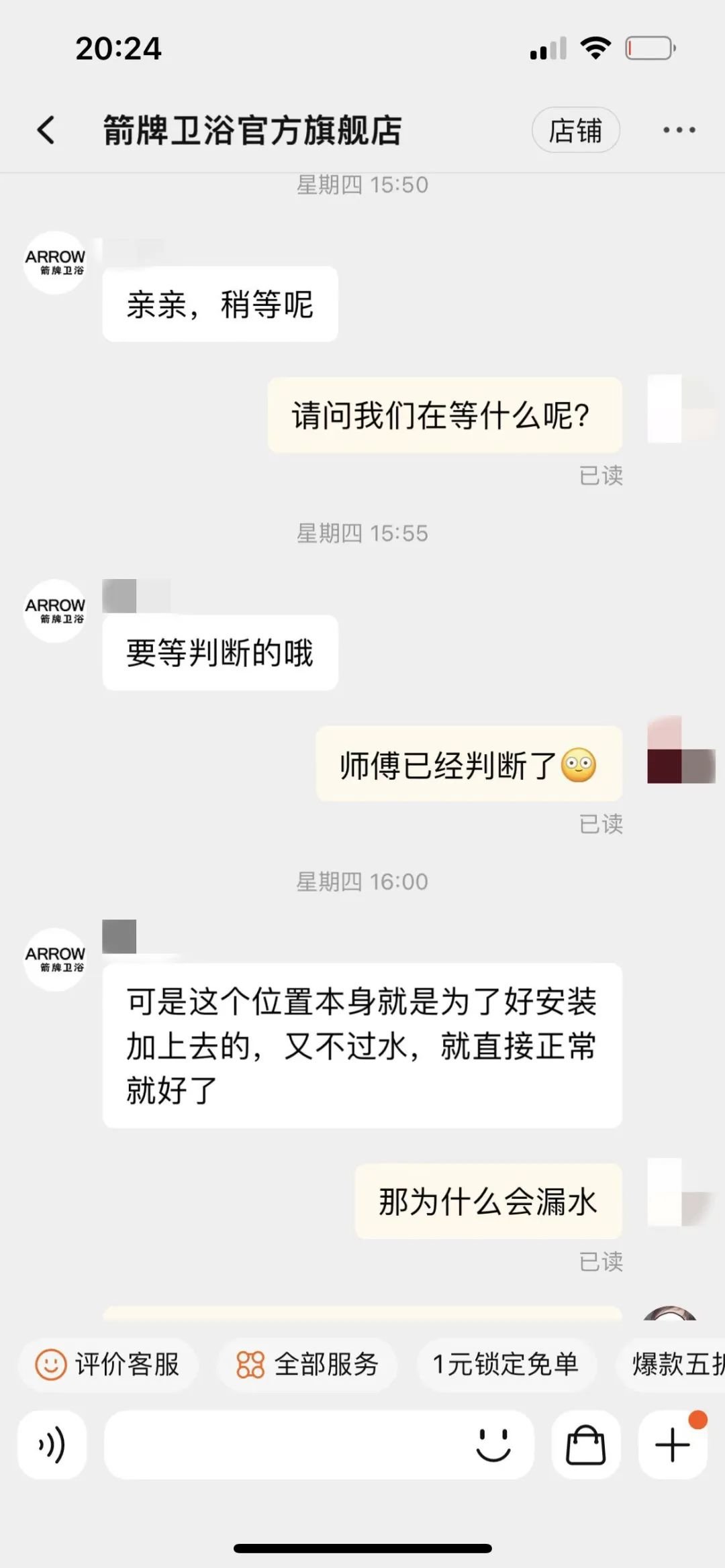This screenshot has height=1568, width=725.
Task: Open the shopping bag icon
Action: [x=586, y=1445]
